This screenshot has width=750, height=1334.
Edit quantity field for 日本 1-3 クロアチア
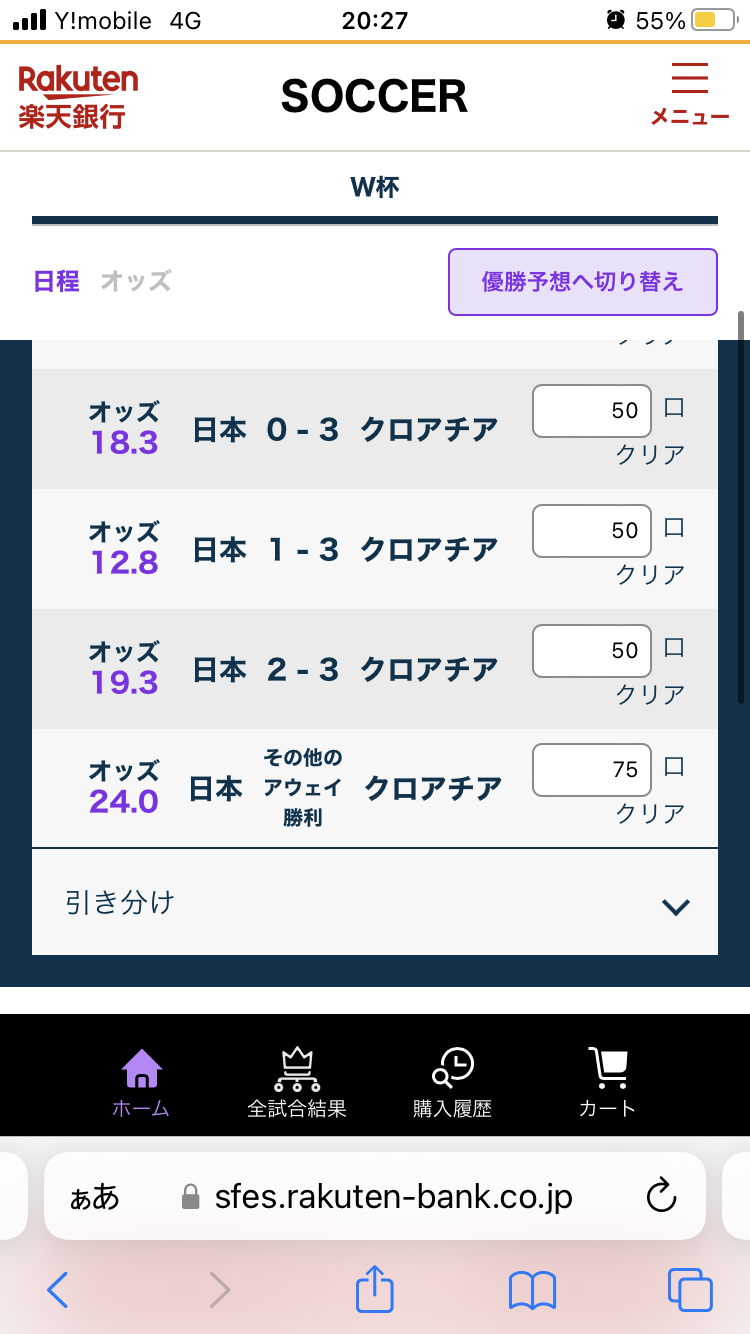(592, 531)
